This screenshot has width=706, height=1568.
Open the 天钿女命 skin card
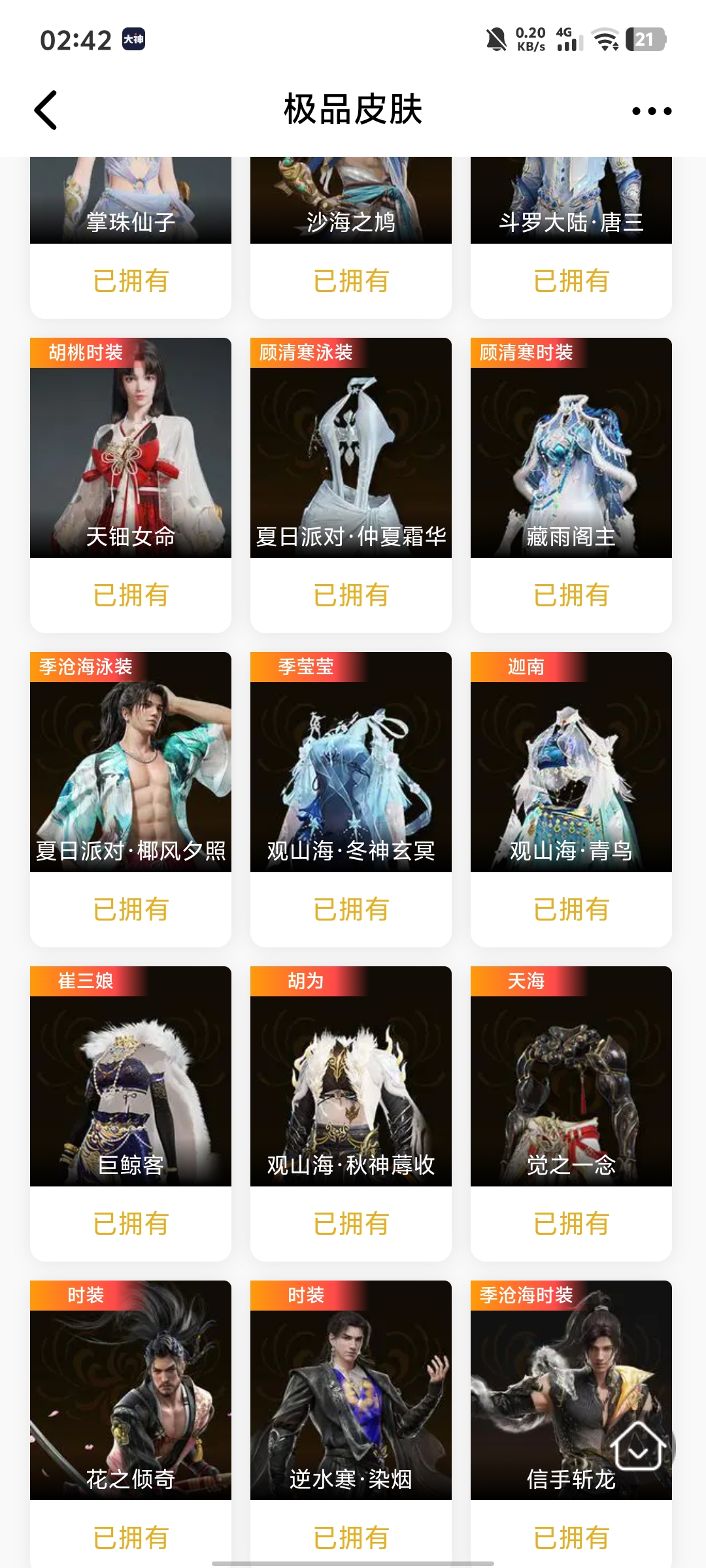coord(131,457)
